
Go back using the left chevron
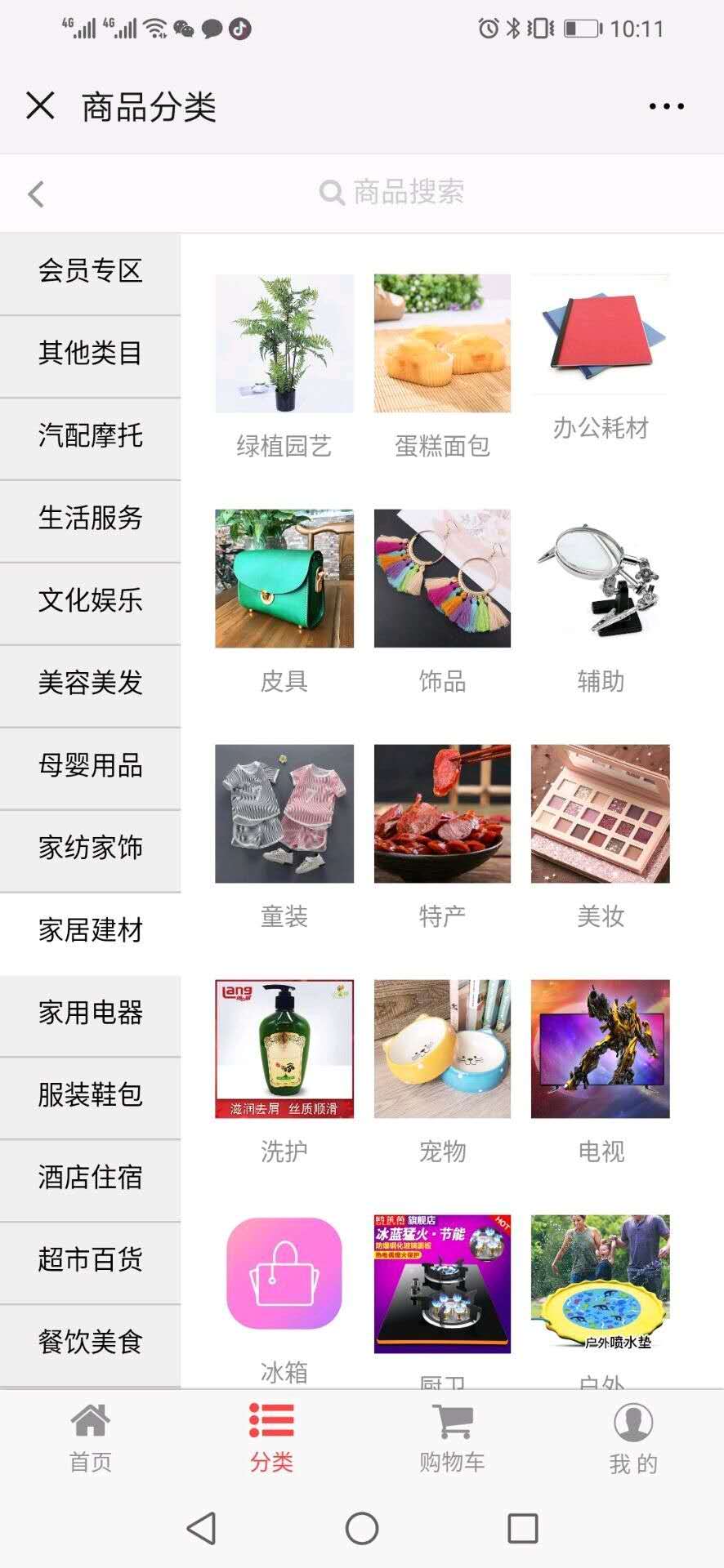35,194
